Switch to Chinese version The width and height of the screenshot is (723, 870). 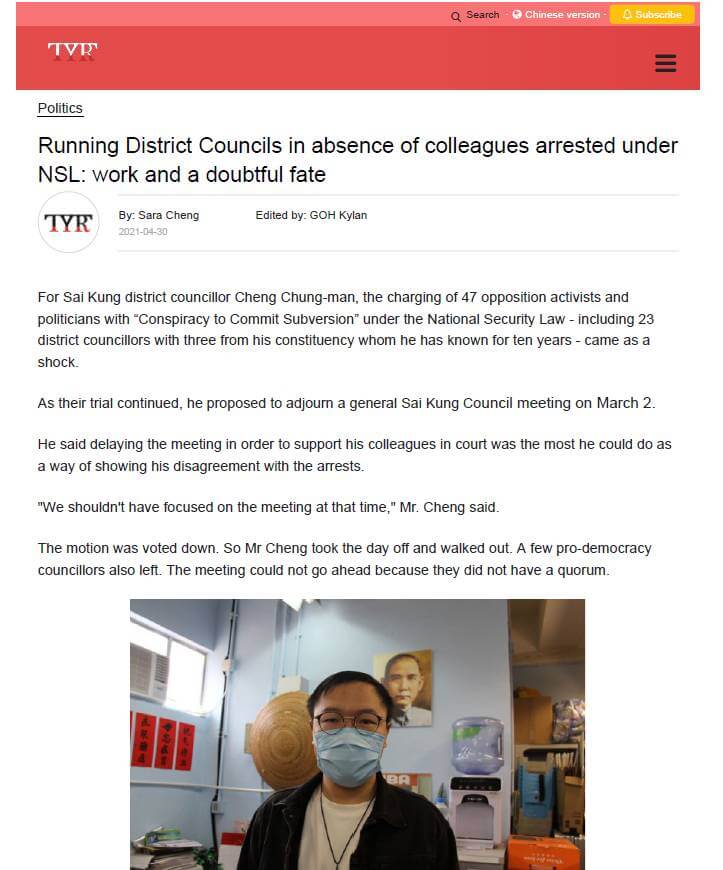pyautogui.click(x=557, y=15)
